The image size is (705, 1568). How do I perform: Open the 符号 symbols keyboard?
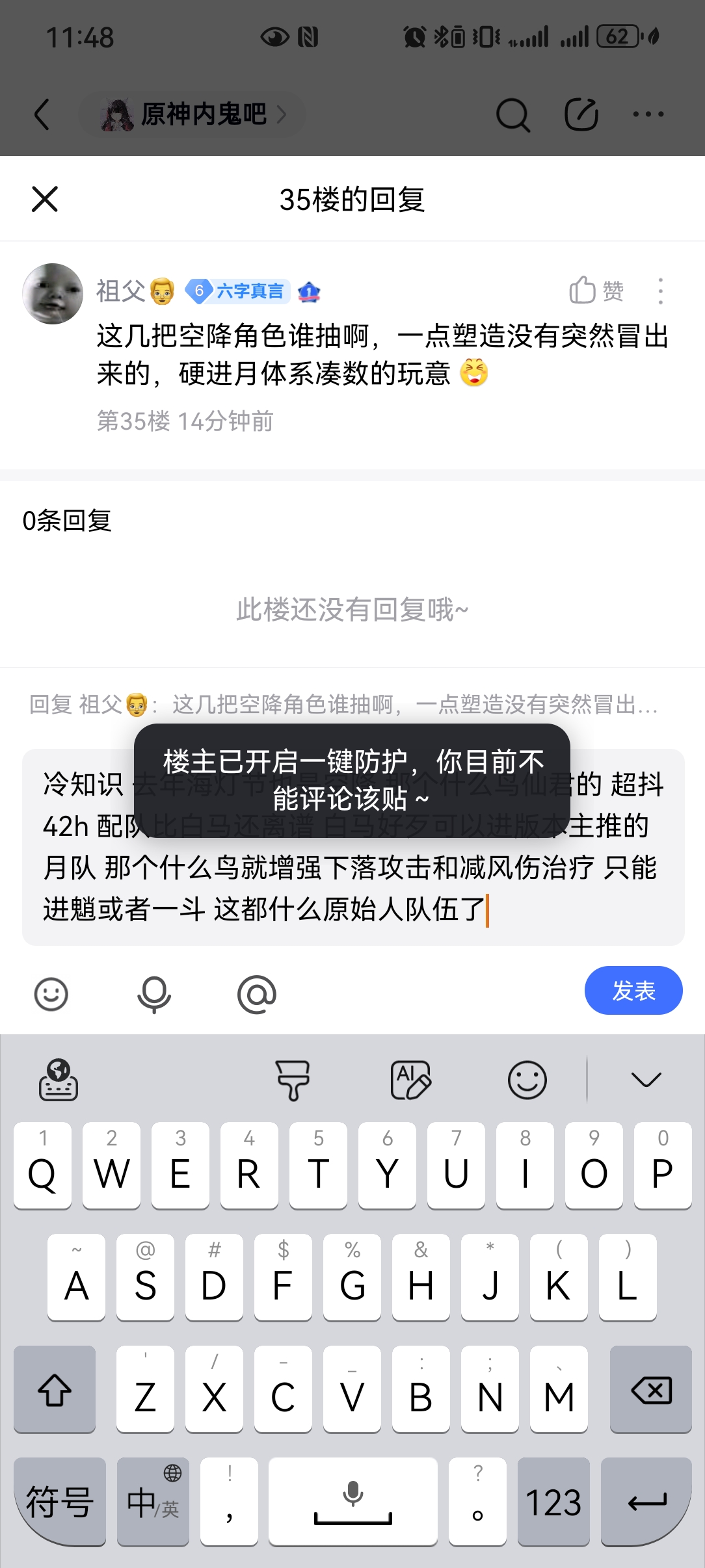[59, 1502]
